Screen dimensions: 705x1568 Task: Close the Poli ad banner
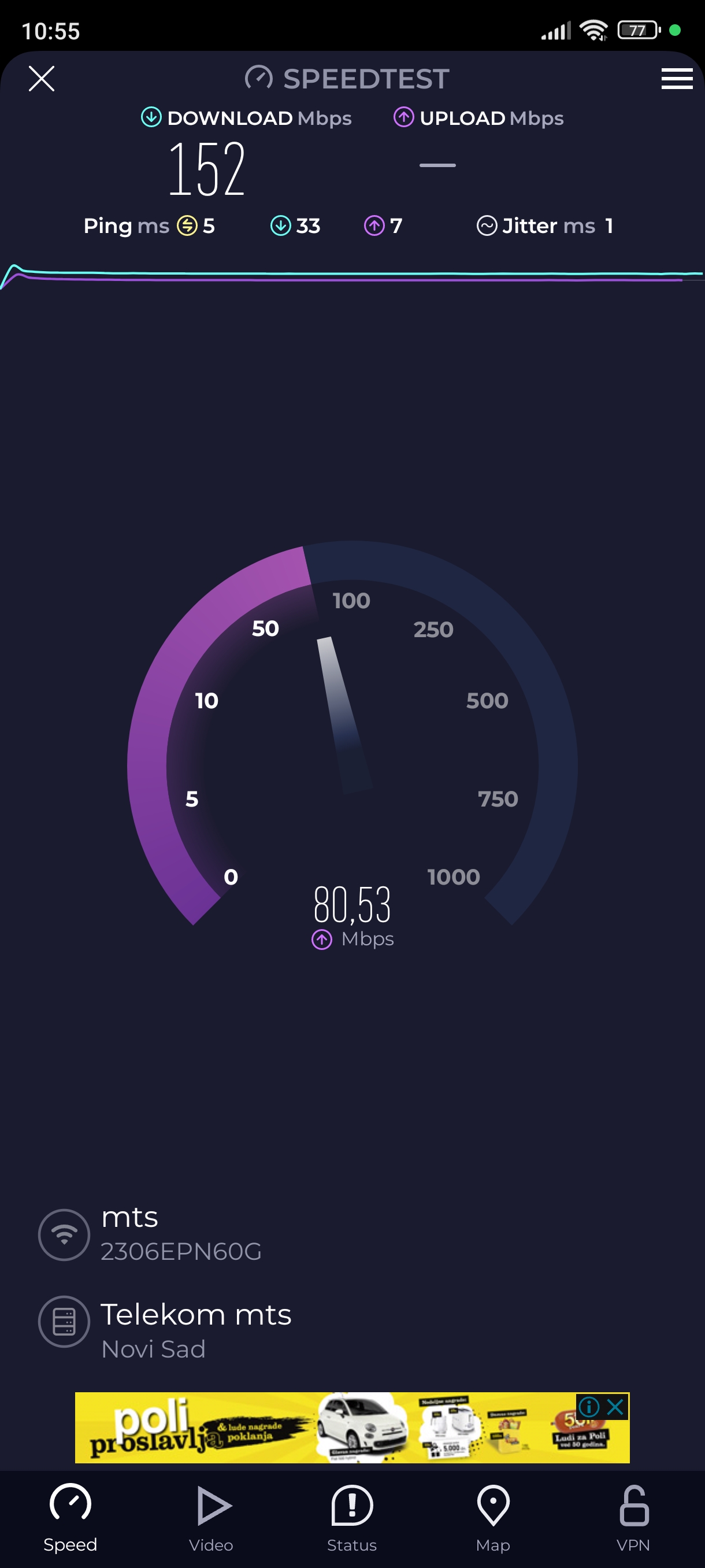pos(615,1407)
